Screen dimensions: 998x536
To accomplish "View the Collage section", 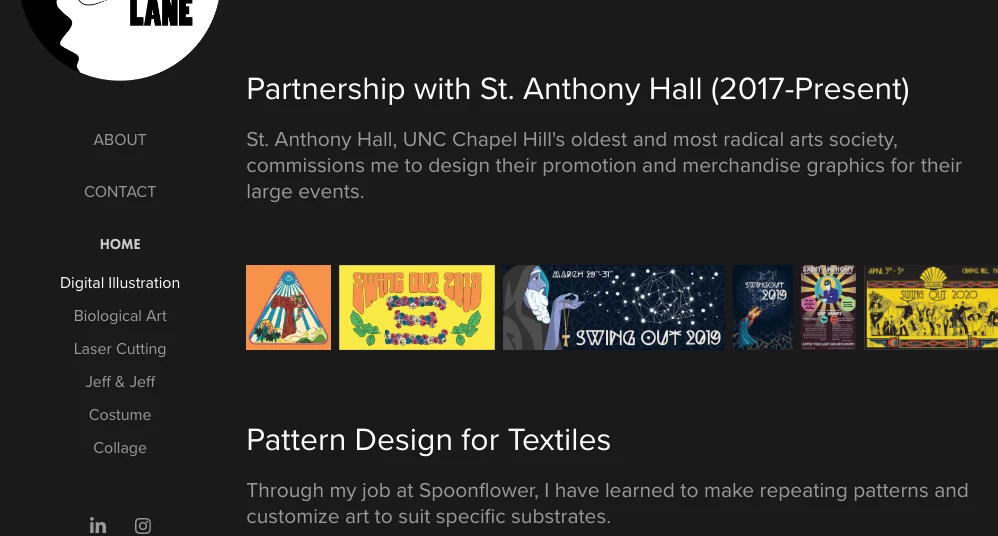I will [120, 448].
